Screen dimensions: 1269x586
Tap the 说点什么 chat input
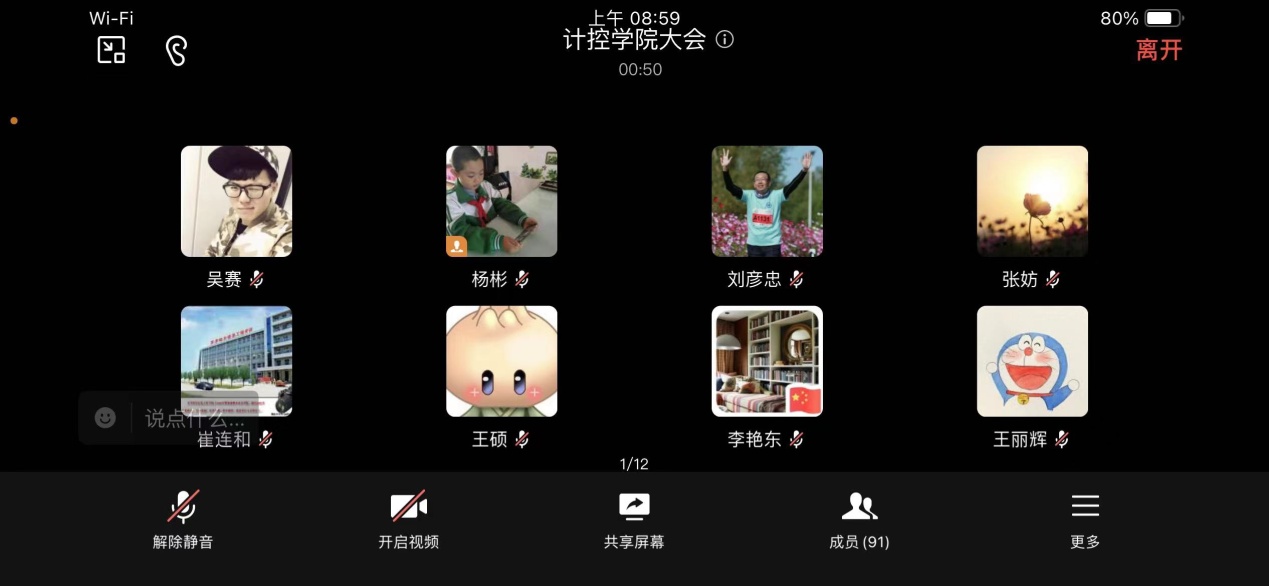(x=195, y=418)
